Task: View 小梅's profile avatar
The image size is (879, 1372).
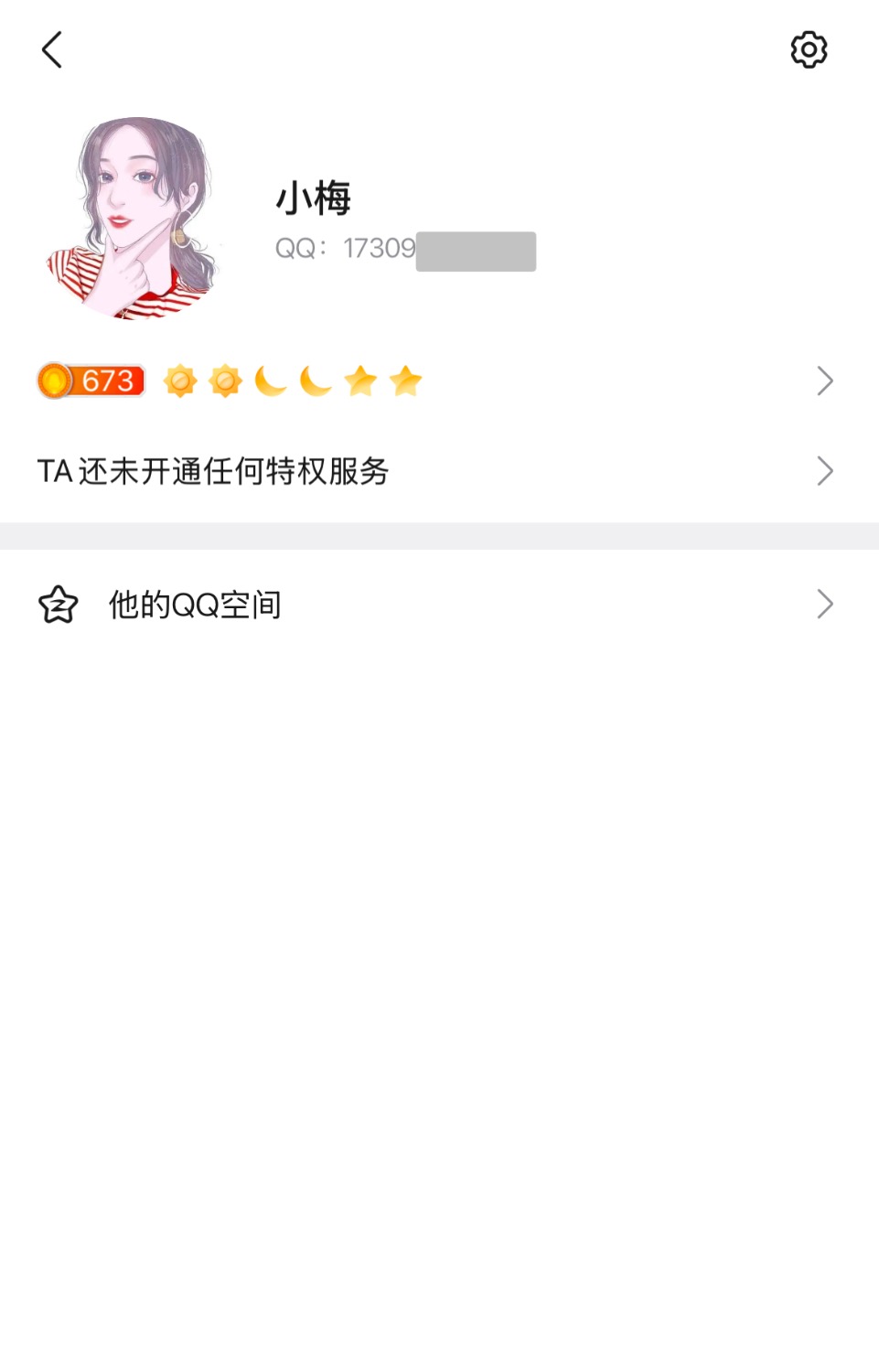Action: [135, 219]
